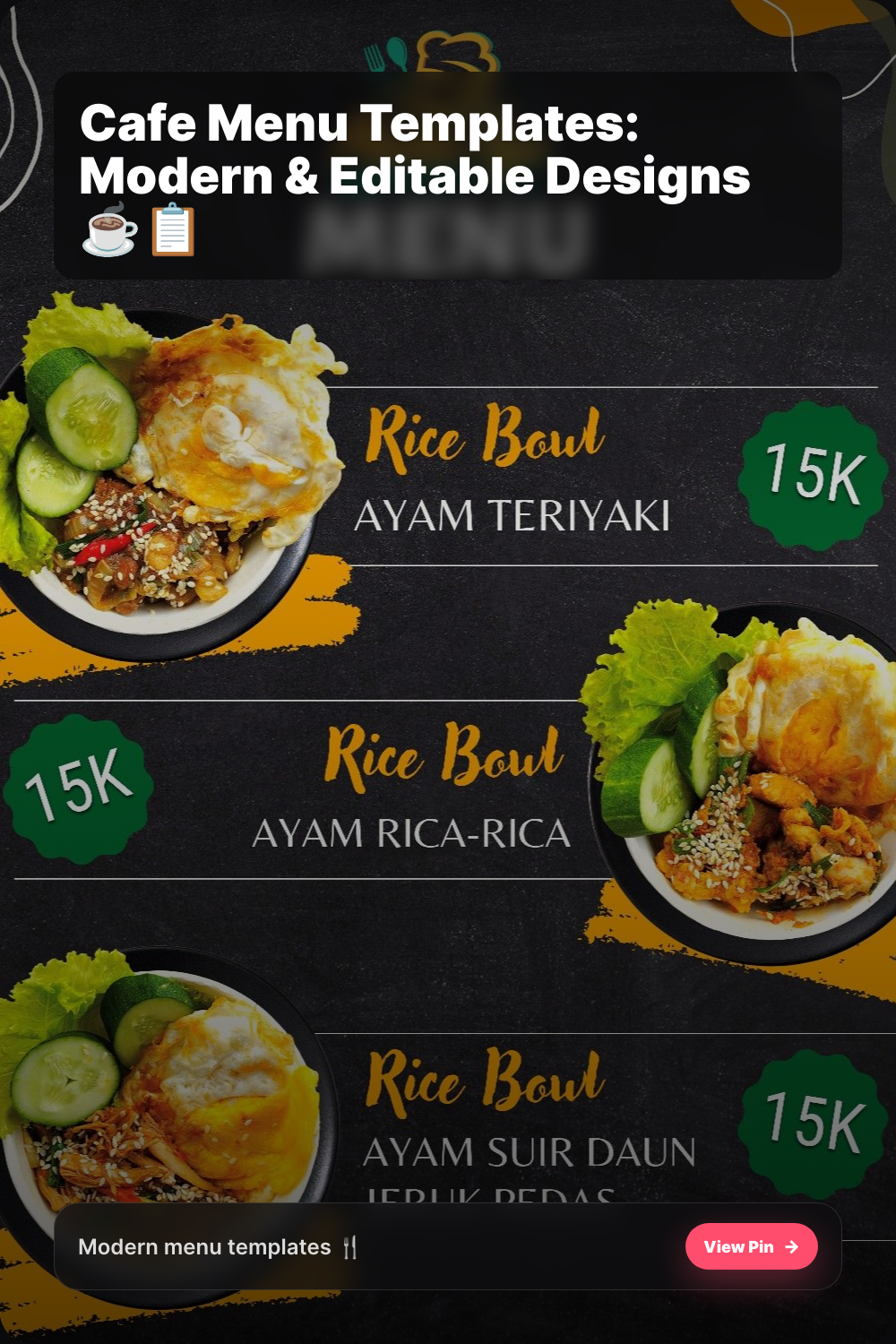Tap the View Pin button
Image resolution: width=896 pixels, height=1344 pixels.
tap(751, 1246)
